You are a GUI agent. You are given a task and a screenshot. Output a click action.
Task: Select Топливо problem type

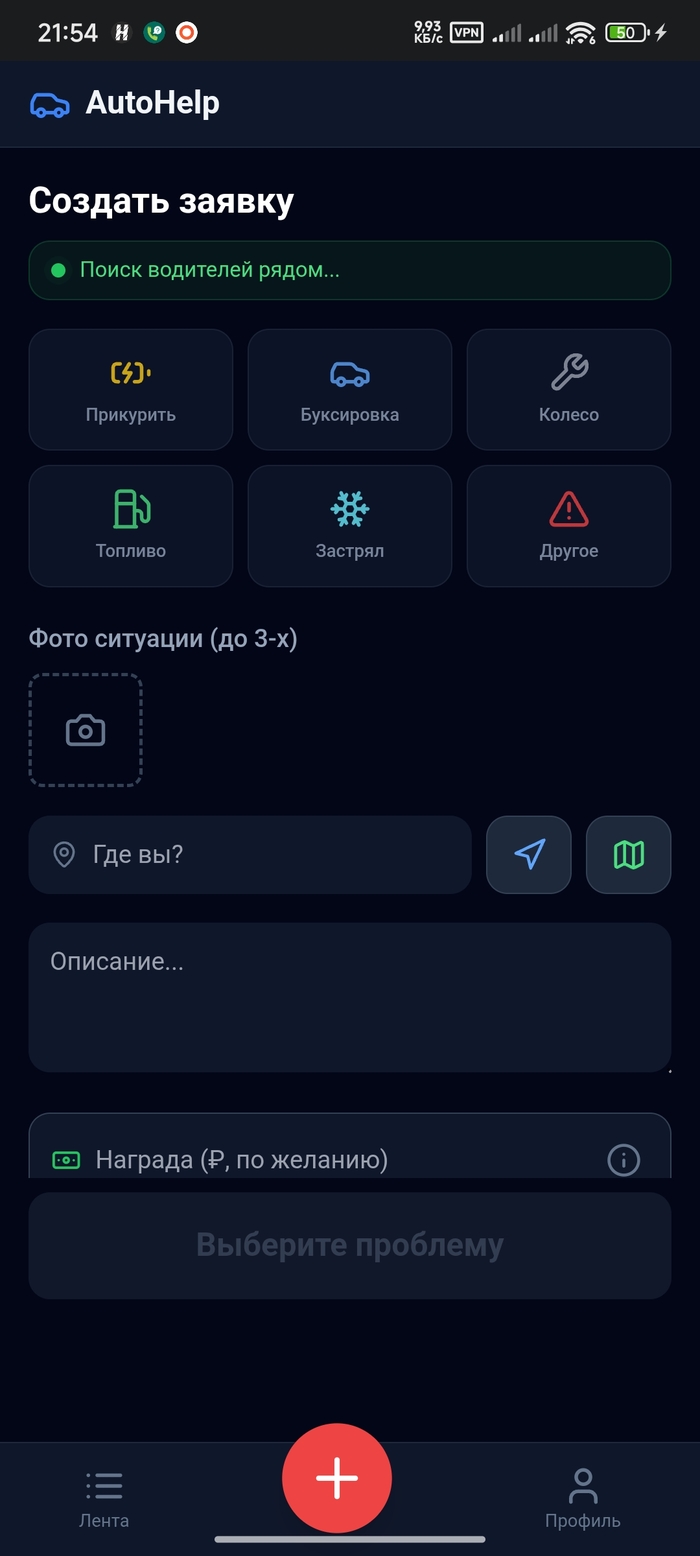[x=131, y=526]
